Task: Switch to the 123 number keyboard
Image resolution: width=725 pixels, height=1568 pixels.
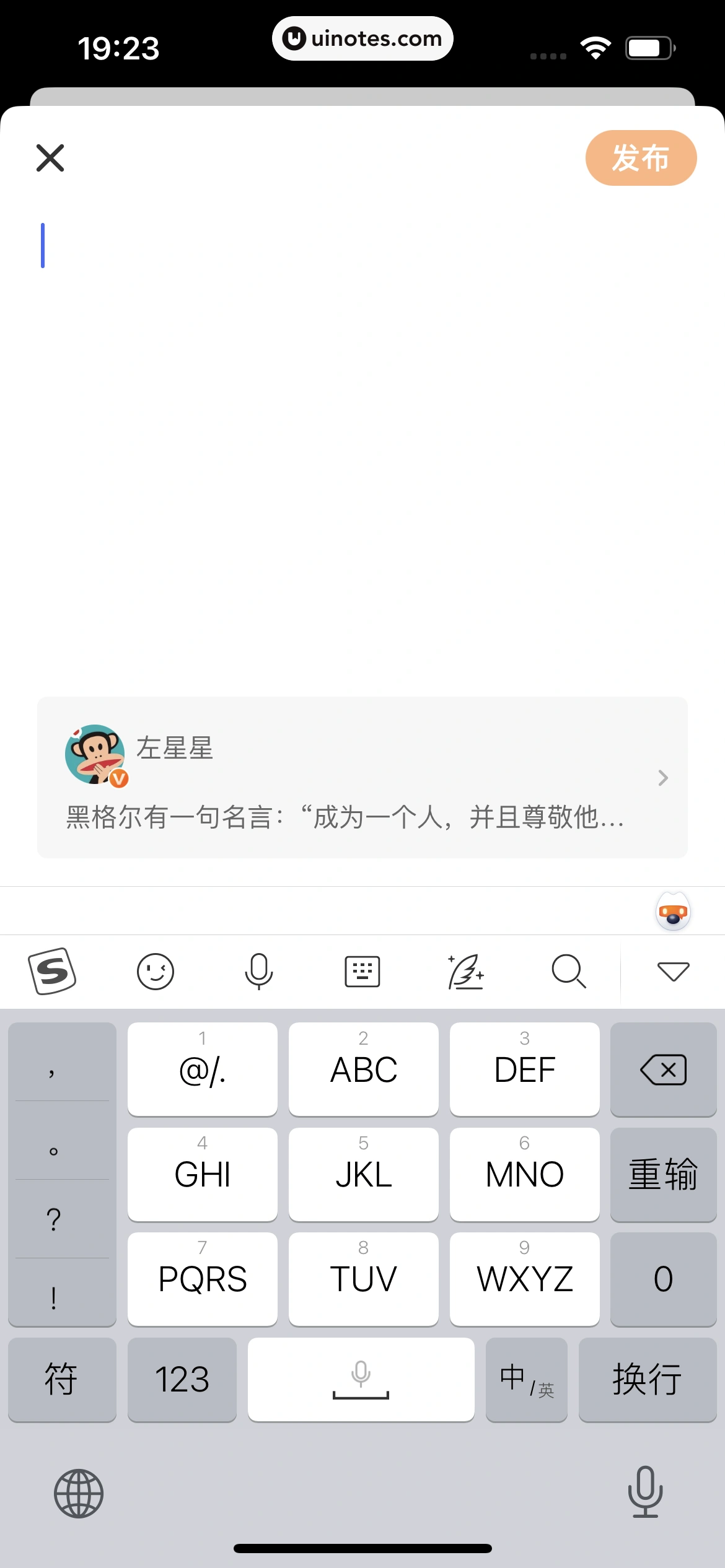Action: click(x=182, y=1380)
